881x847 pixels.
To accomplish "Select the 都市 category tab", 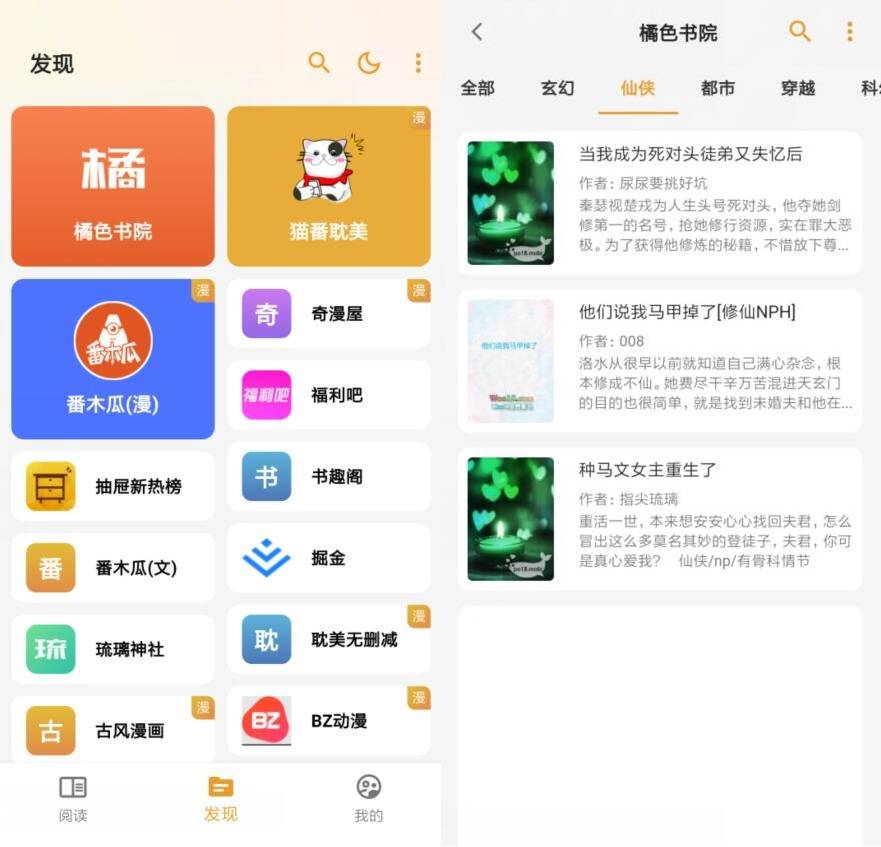I will coord(717,88).
